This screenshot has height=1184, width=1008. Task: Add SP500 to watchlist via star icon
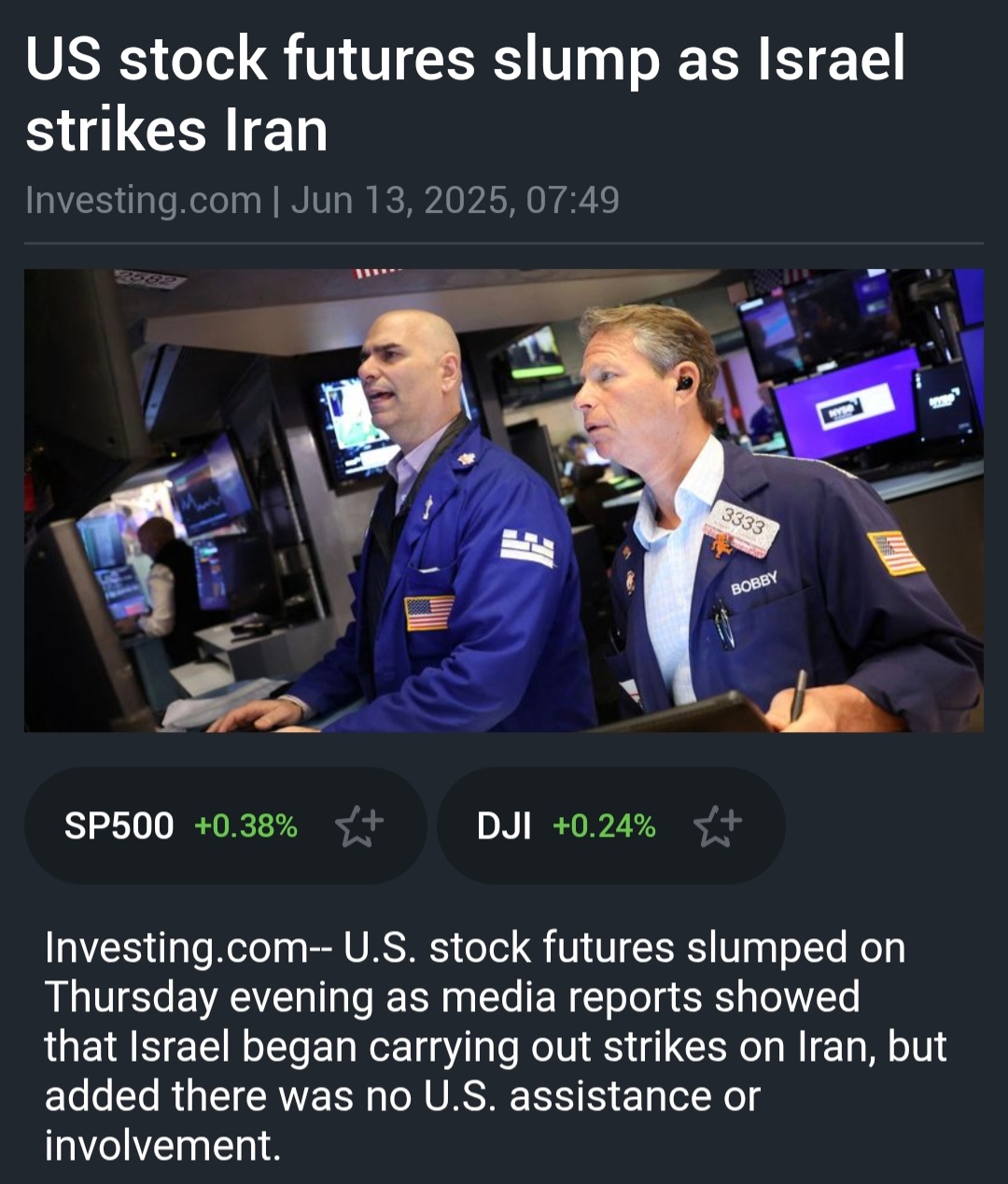click(x=358, y=826)
